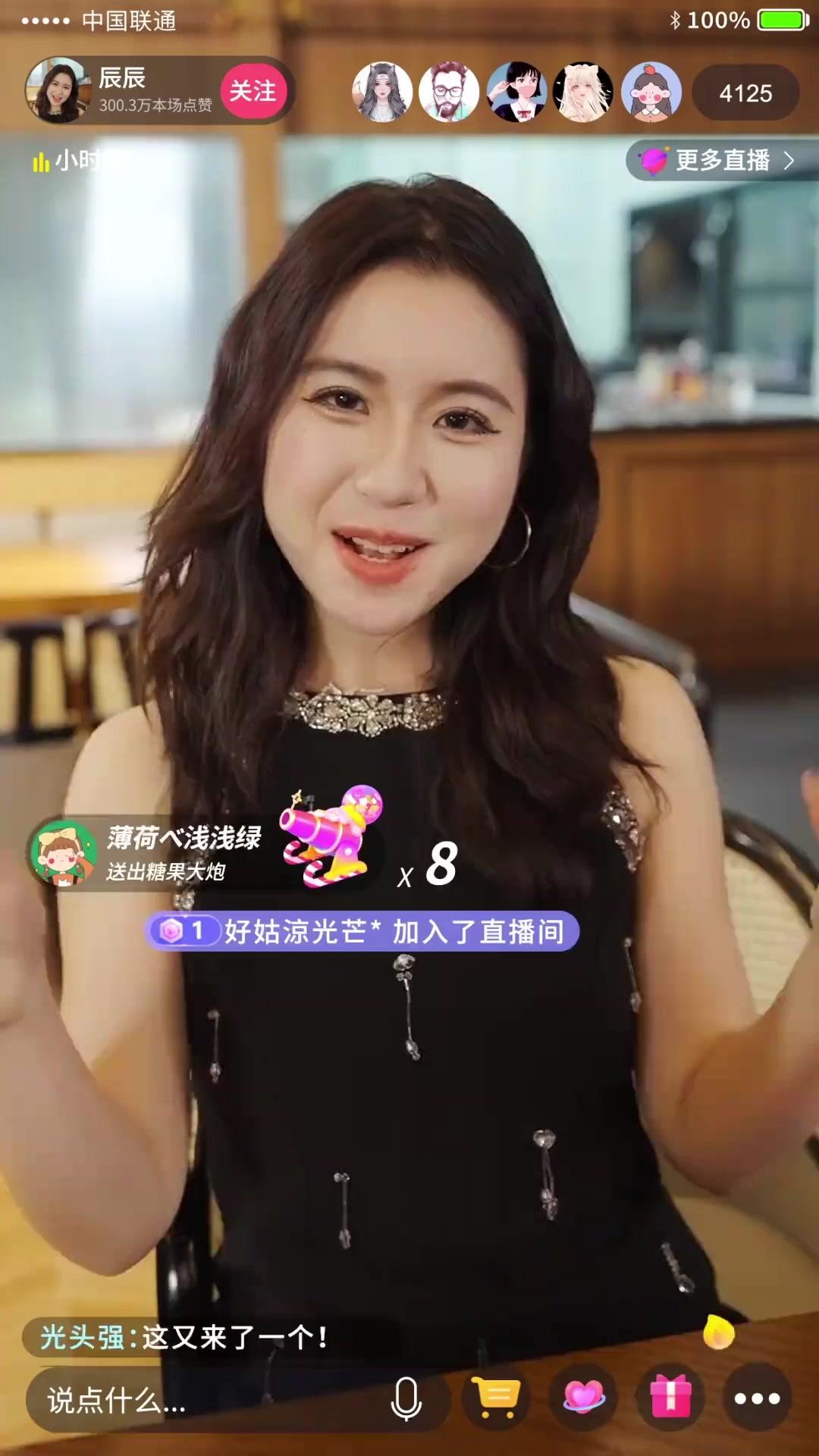This screenshot has width=819, height=1456.
Task: View the blonde-haired girl viewer avatar
Action: [x=584, y=93]
